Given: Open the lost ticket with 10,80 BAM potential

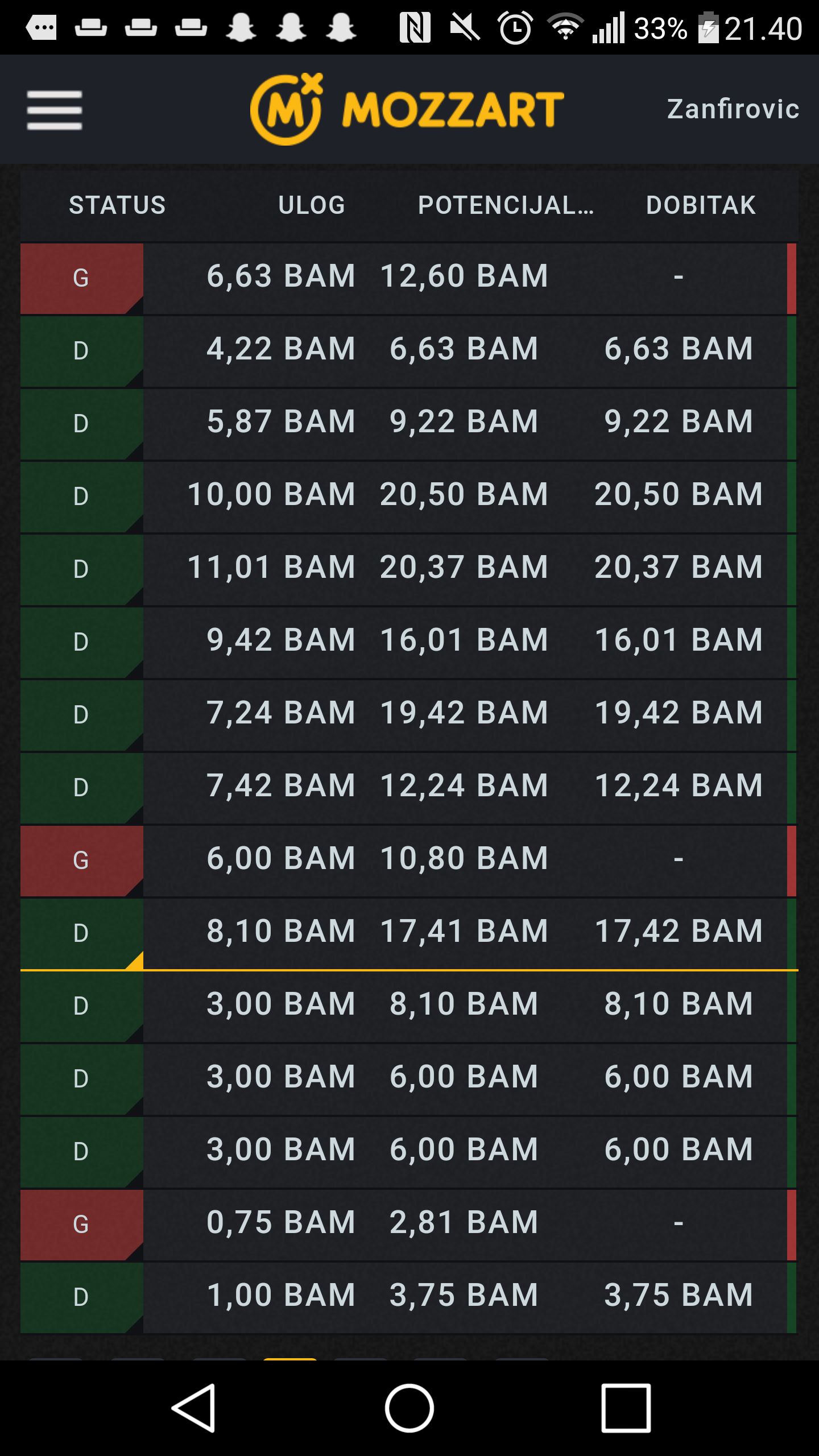Looking at the screenshot, I should pos(408,861).
